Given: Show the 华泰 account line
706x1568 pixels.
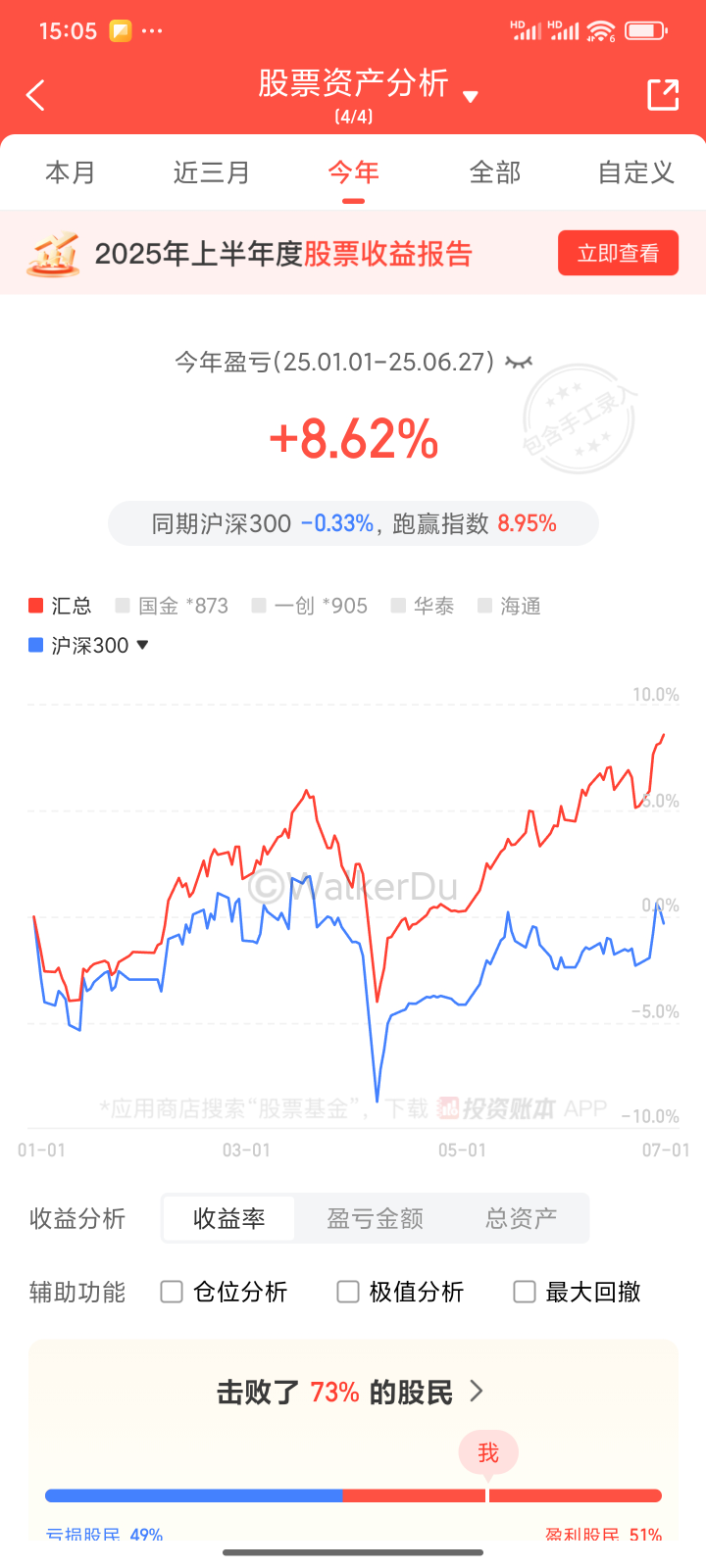Looking at the screenshot, I should coord(423,606).
